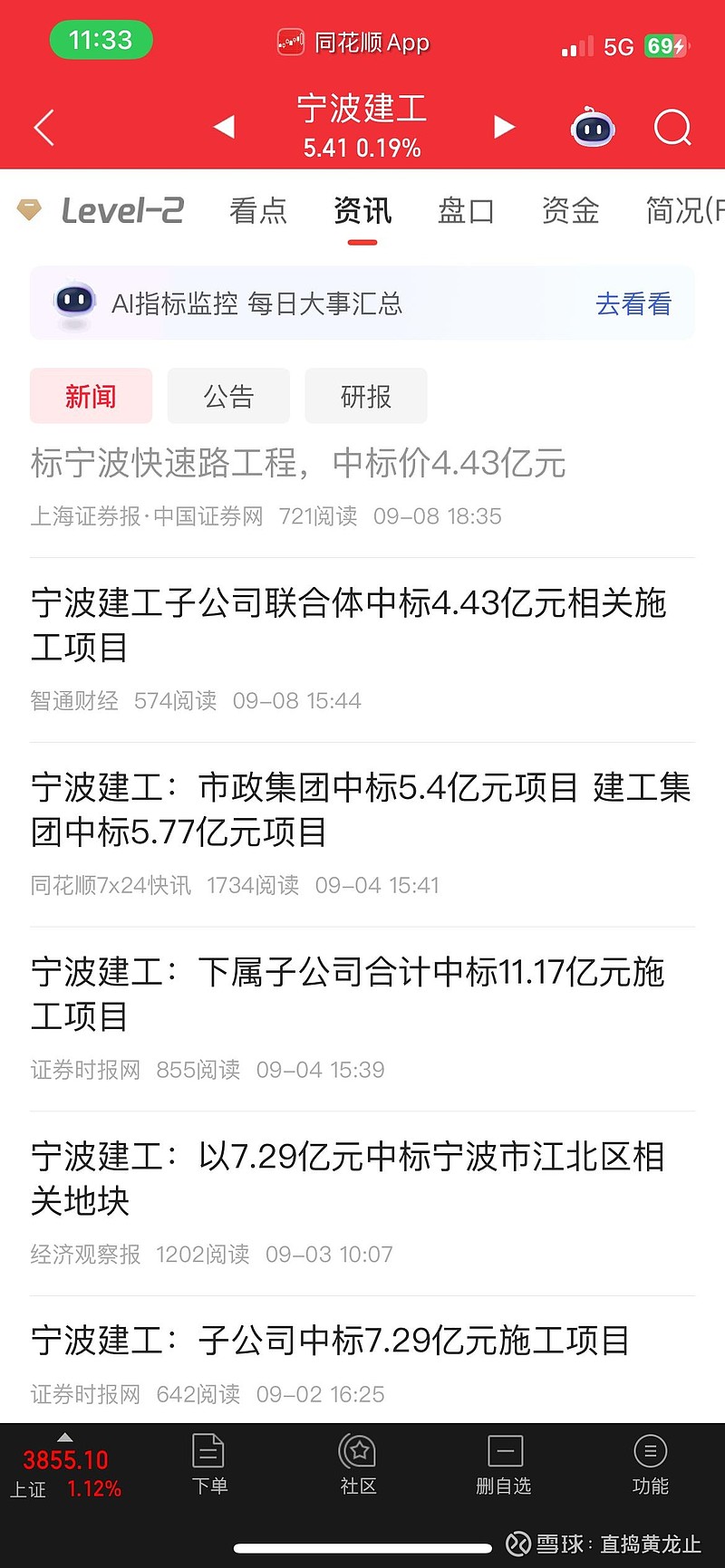Open 社区 in the bottom bar

358,1464
